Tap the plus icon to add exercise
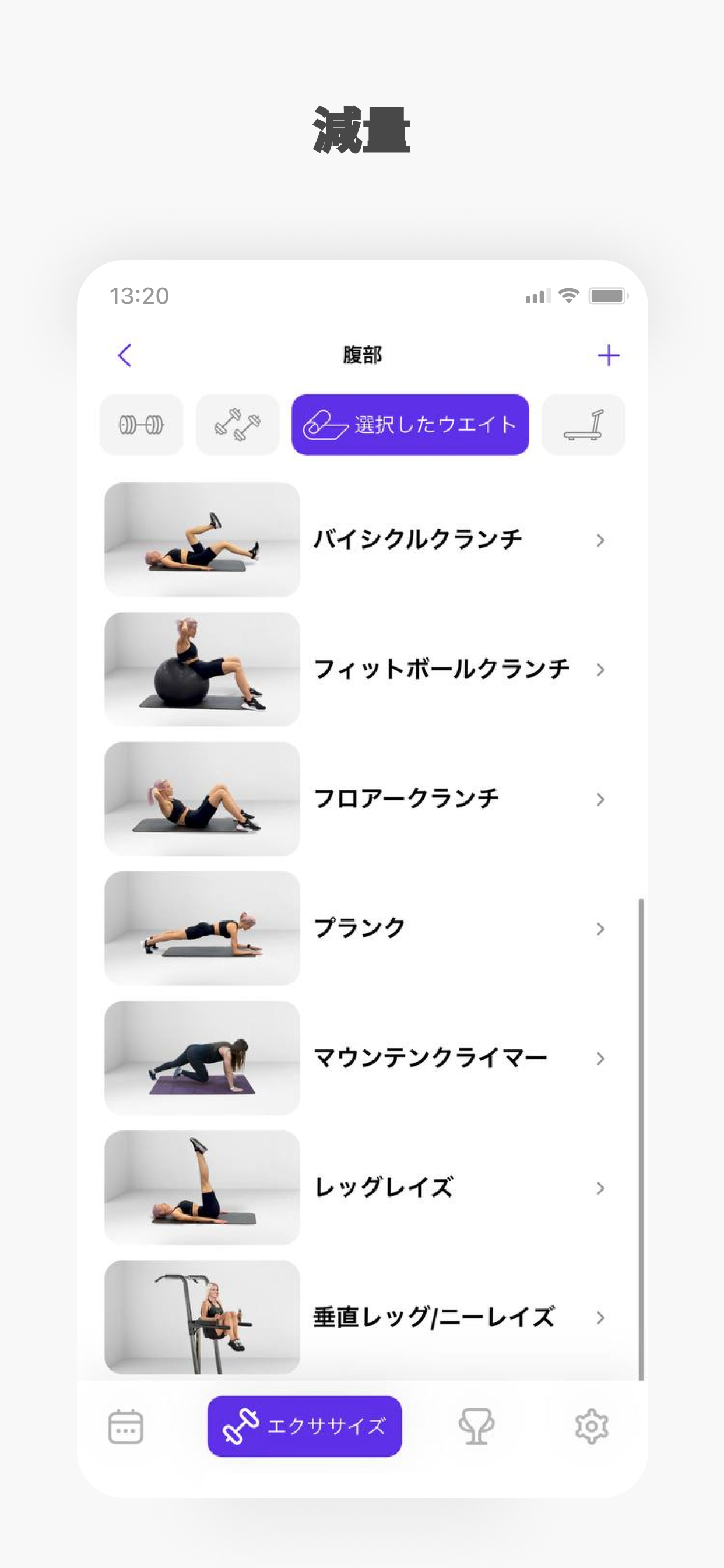724x1568 pixels. (x=610, y=355)
